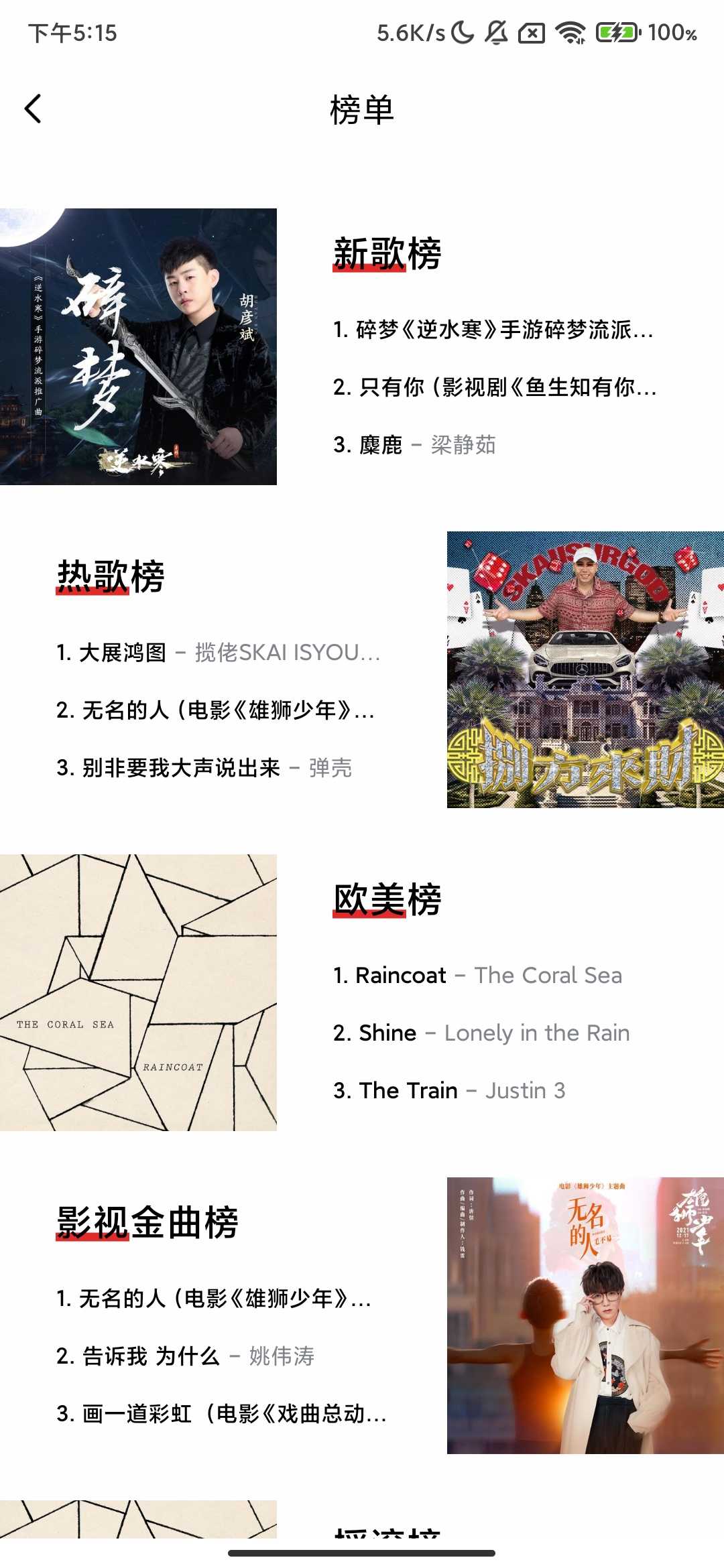724x1568 pixels.
Task: Open the 欧美榜 chart
Action: [387, 899]
